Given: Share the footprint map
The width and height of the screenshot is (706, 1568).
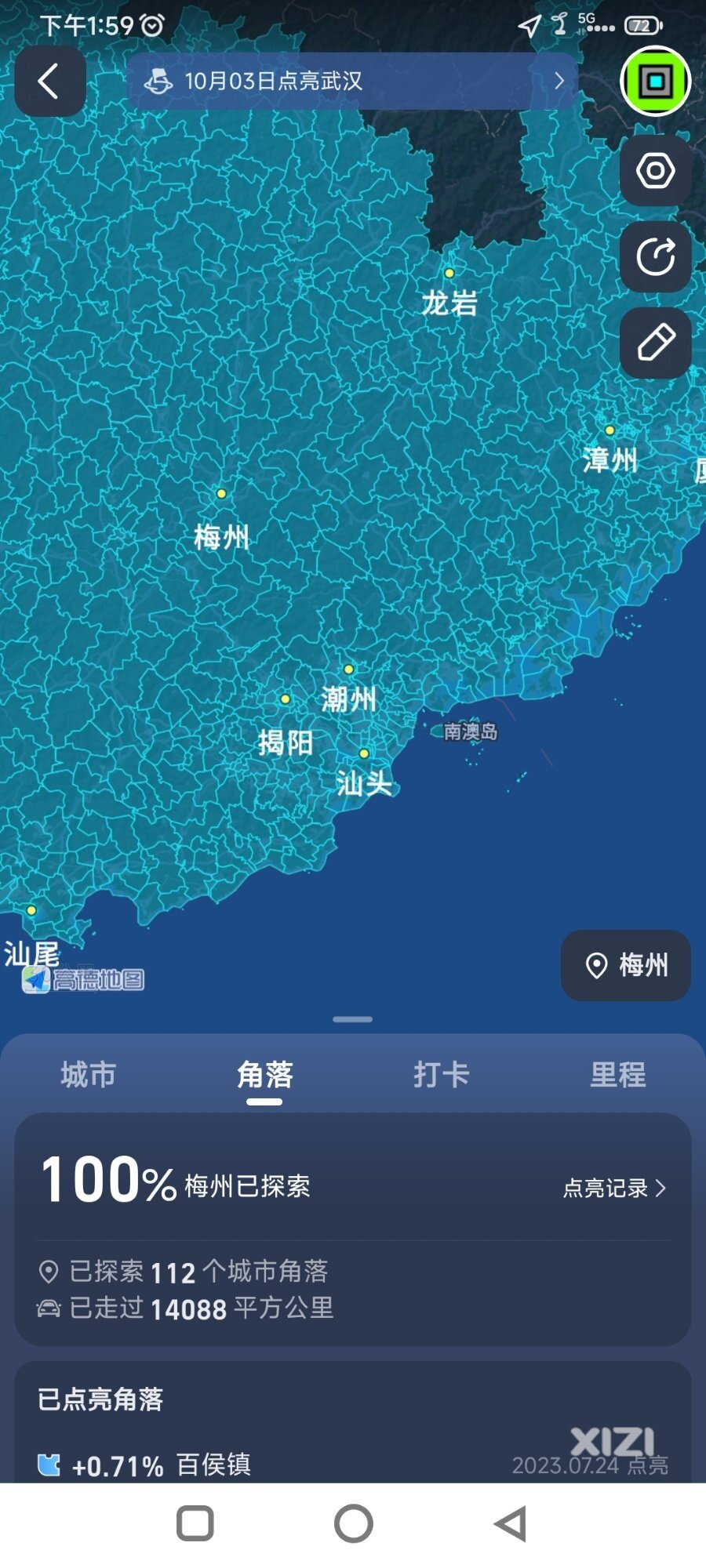Looking at the screenshot, I should 655,257.
